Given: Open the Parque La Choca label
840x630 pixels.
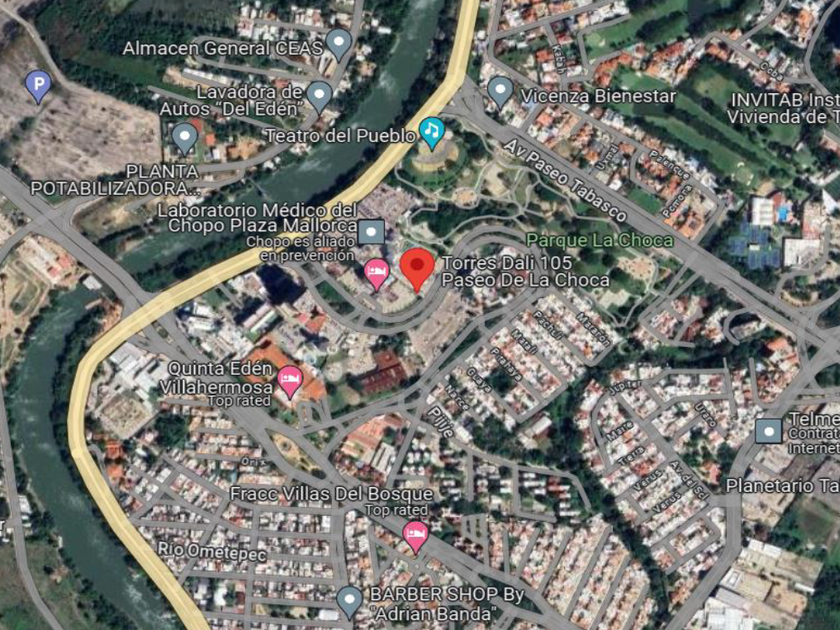Looking at the screenshot, I should tap(599, 241).
